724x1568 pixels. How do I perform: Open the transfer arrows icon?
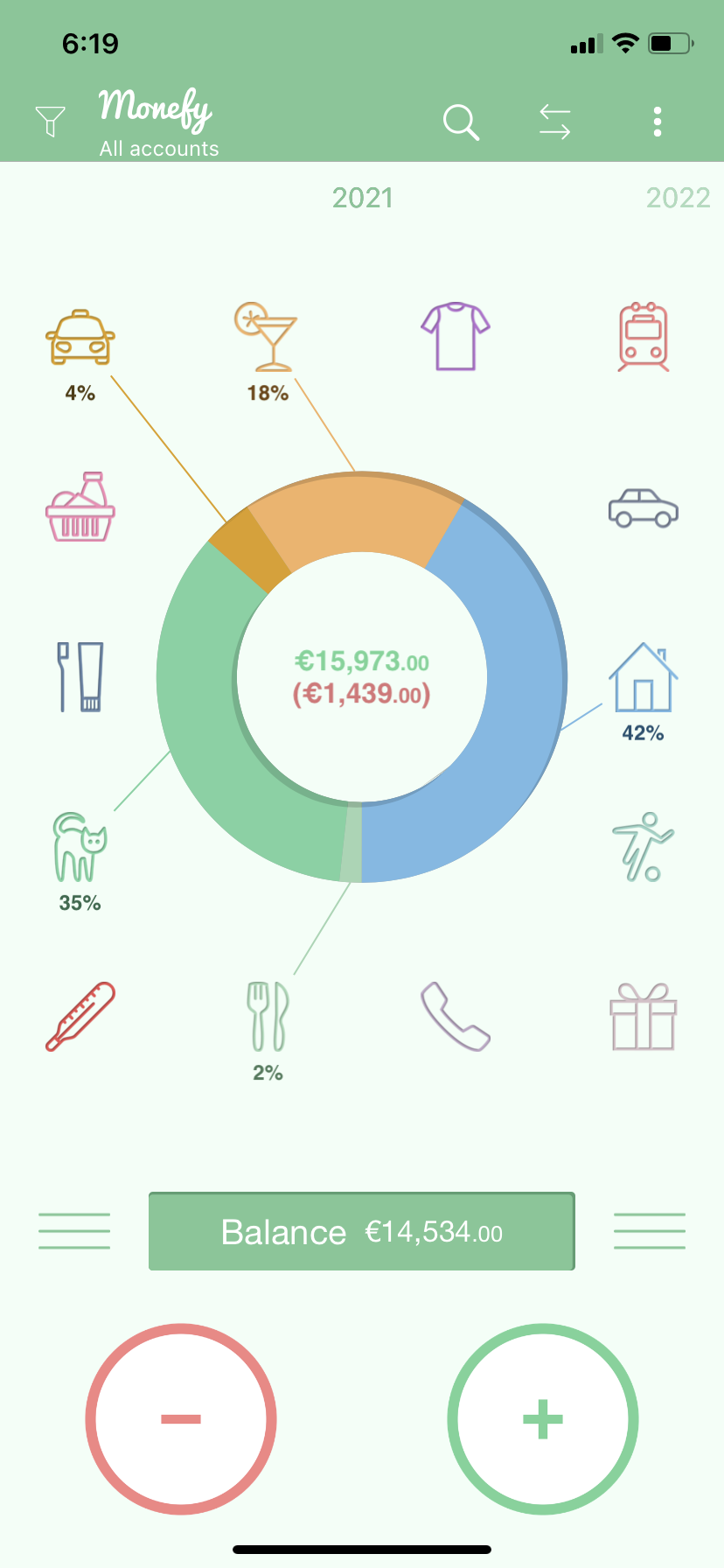point(554,122)
